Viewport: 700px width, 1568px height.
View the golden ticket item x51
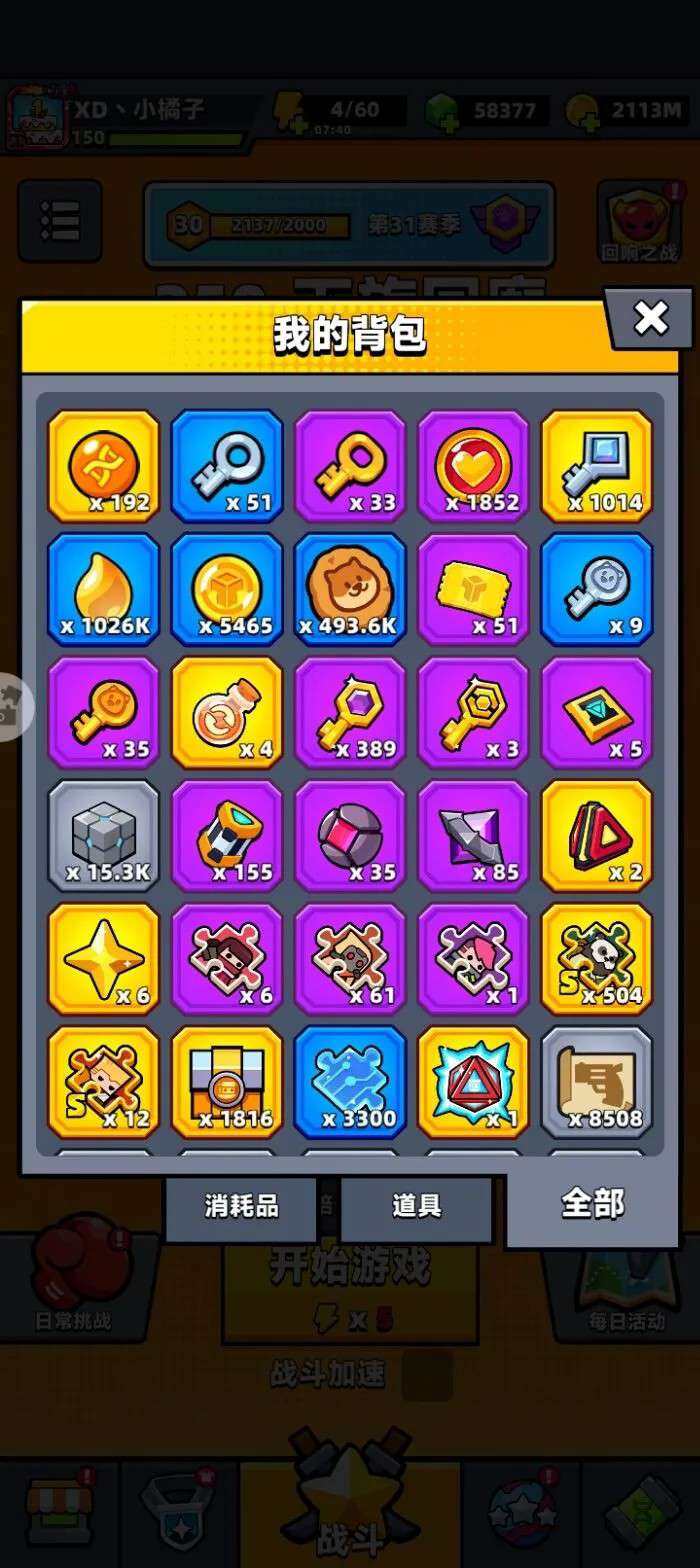pyautogui.click(x=473, y=589)
